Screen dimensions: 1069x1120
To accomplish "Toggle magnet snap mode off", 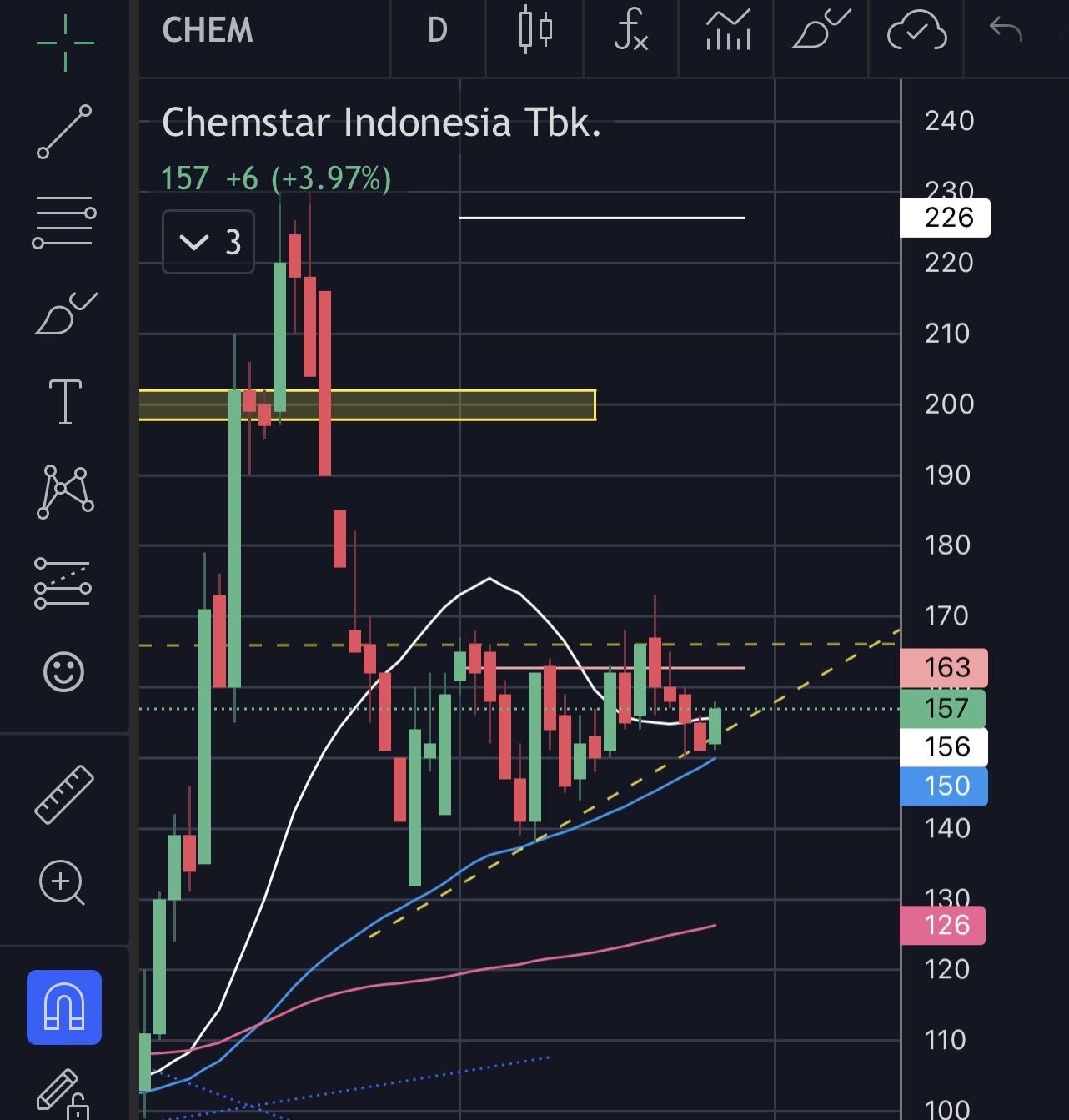I will (x=64, y=1007).
